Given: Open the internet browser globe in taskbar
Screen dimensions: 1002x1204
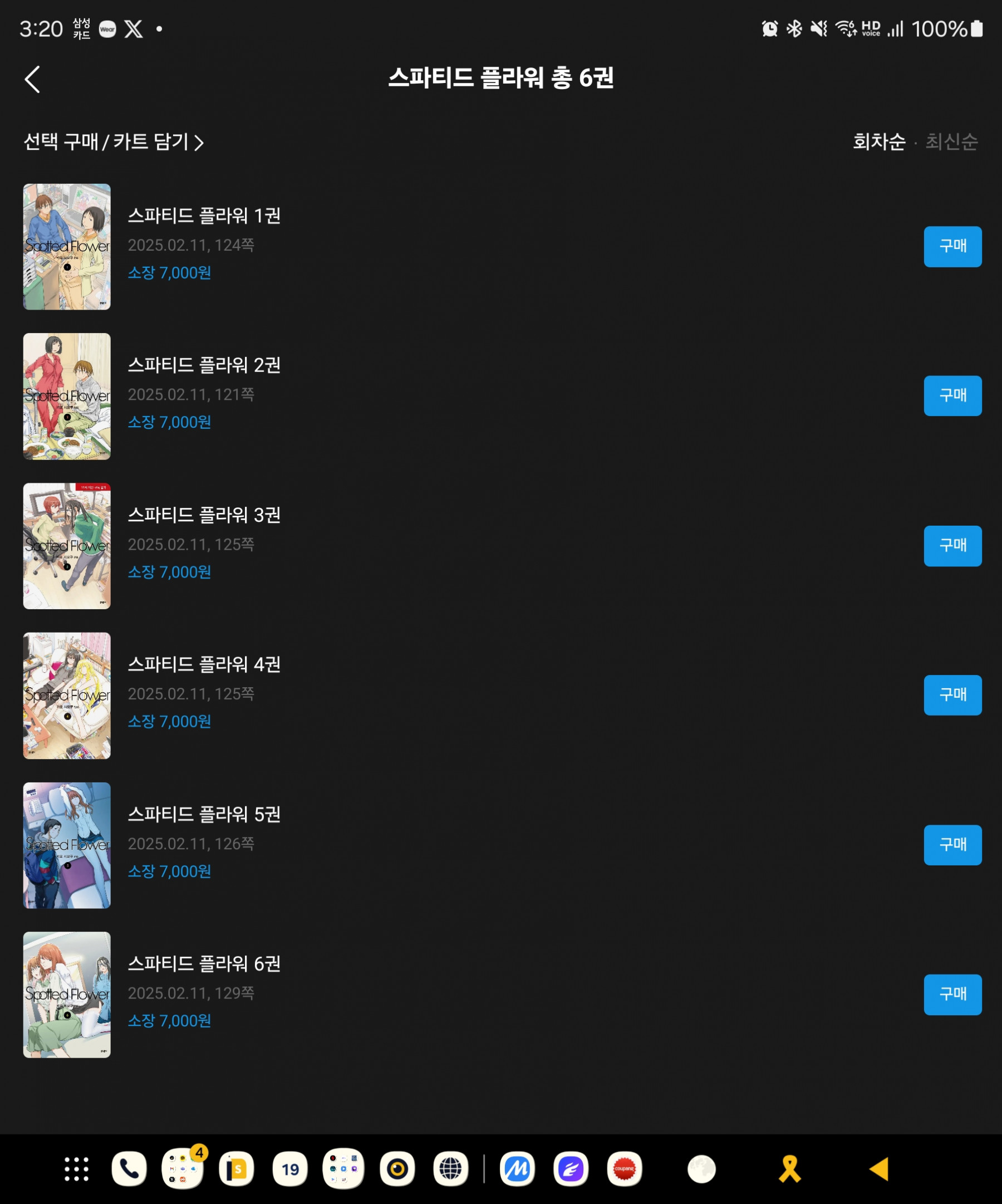Looking at the screenshot, I should 450,1169.
